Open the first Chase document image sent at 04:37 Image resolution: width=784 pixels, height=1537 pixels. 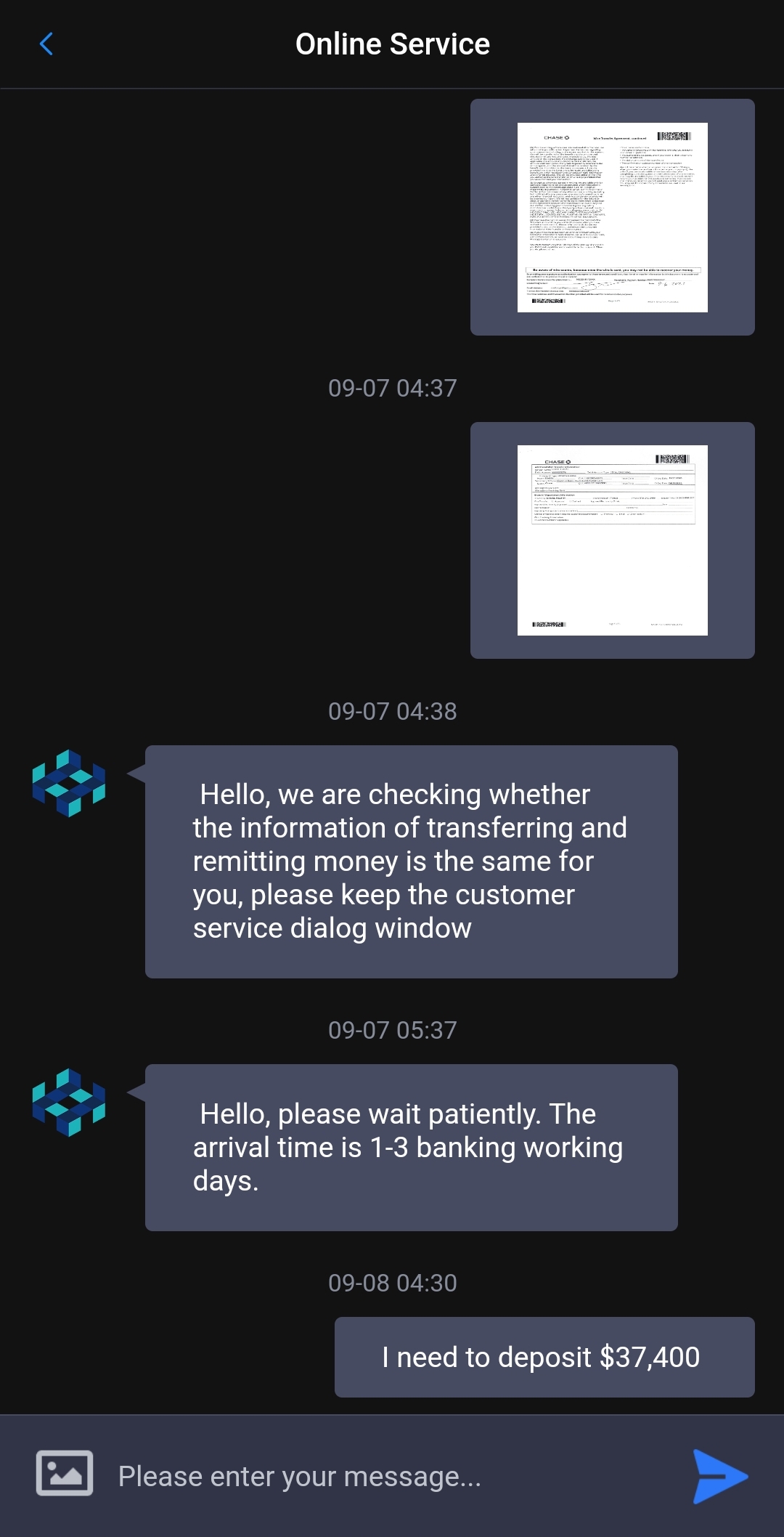click(612, 217)
